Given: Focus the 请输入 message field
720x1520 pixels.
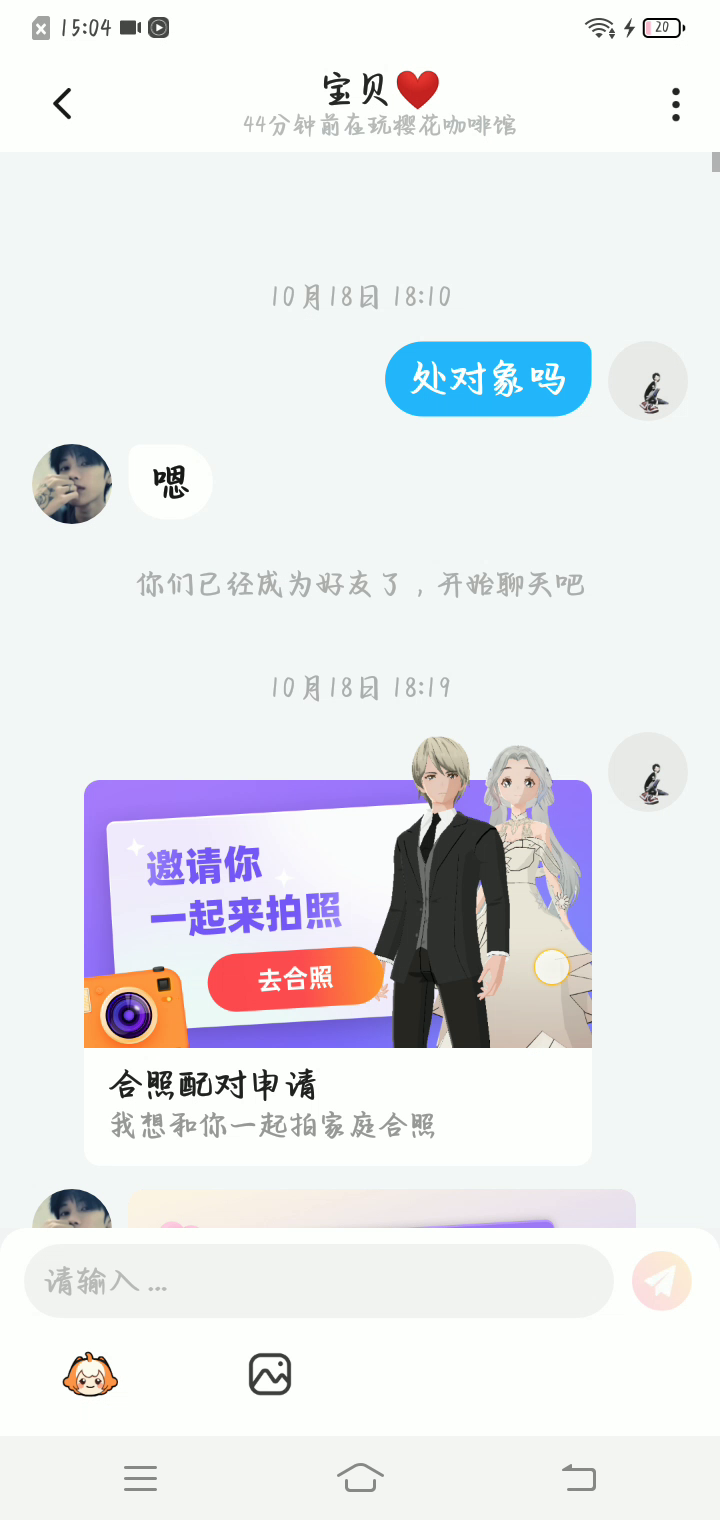Looking at the screenshot, I should coord(318,1281).
